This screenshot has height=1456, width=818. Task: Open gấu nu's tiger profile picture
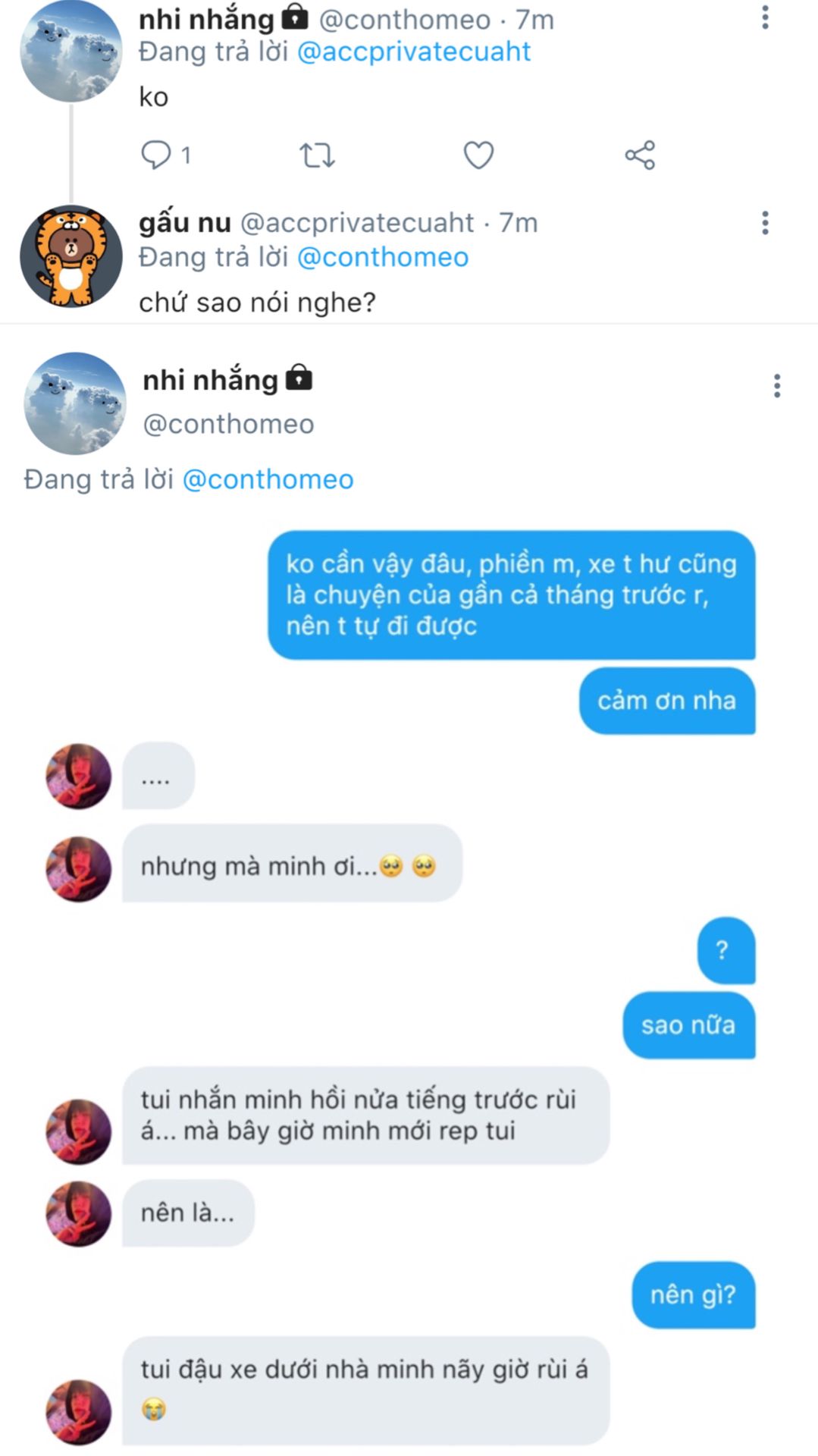[x=71, y=256]
